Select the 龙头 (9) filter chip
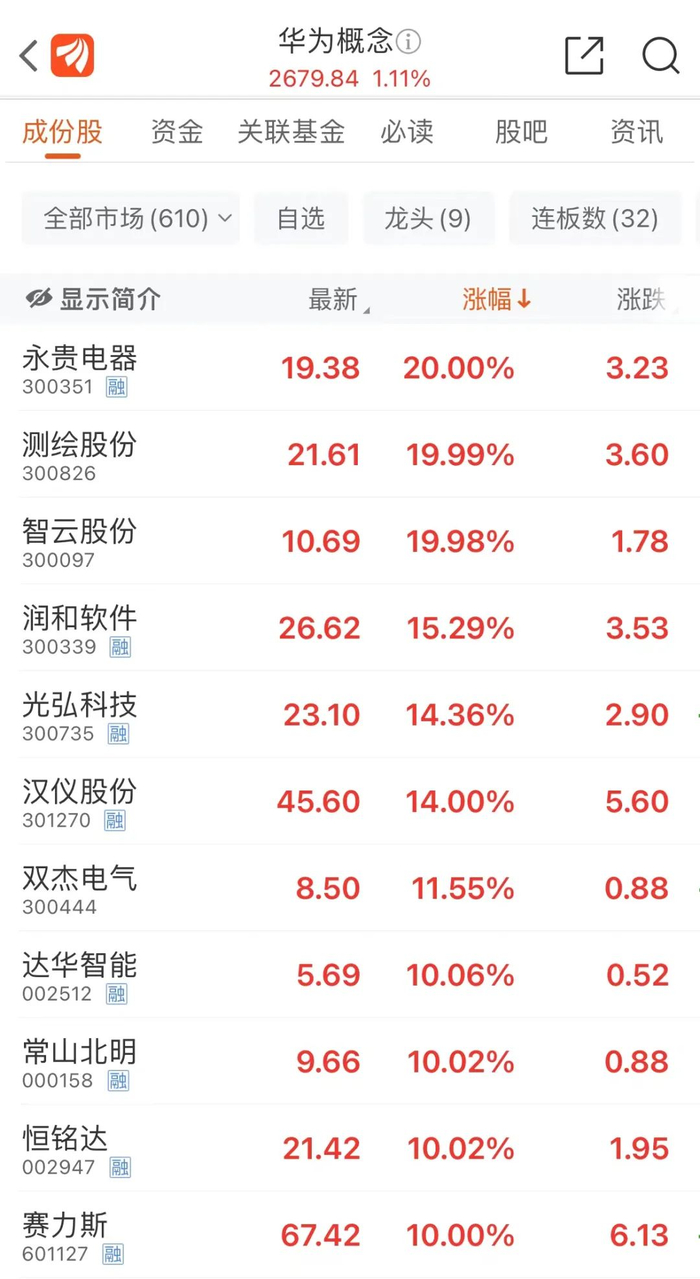The height and width of the screenshot is (1279, 700). coord(428,218)
